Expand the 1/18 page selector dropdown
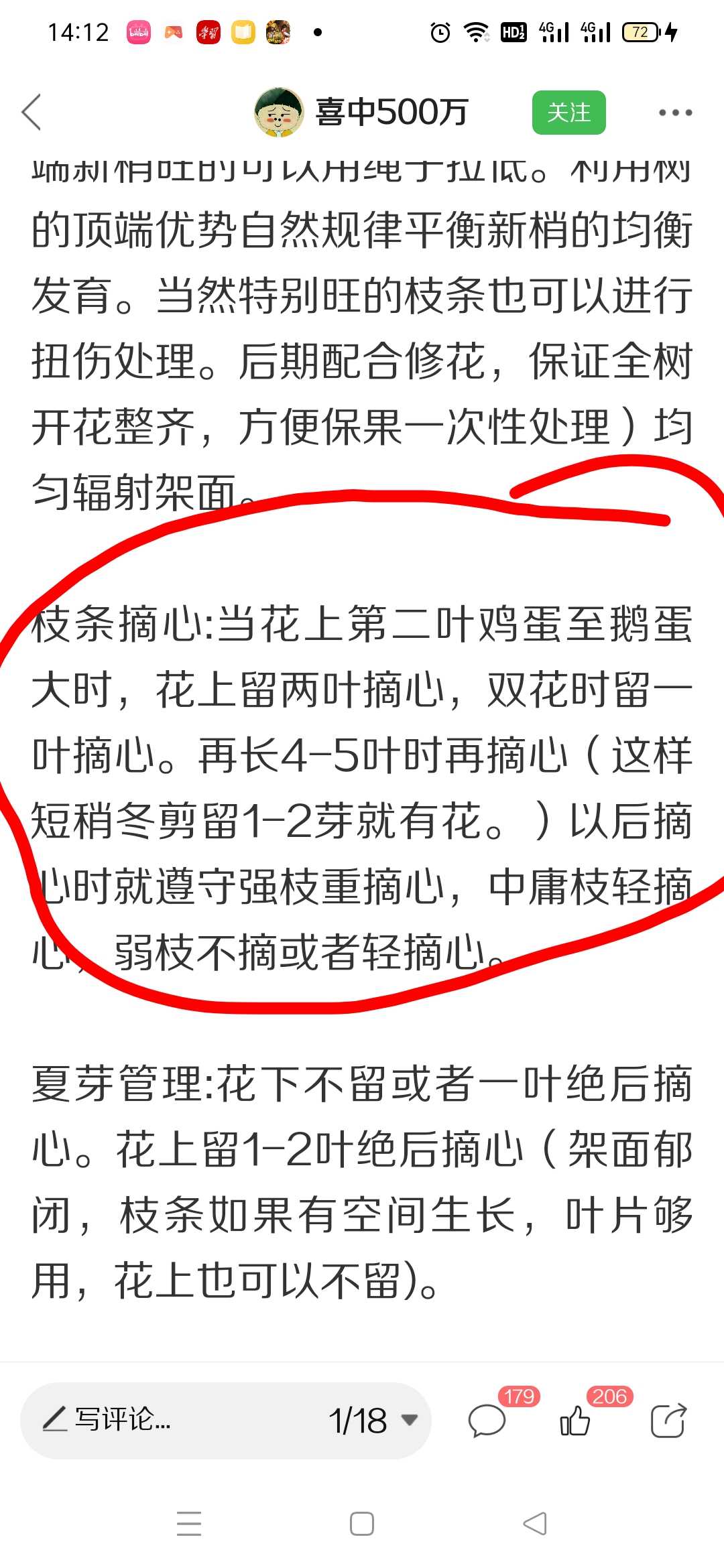 (373, 1420)
